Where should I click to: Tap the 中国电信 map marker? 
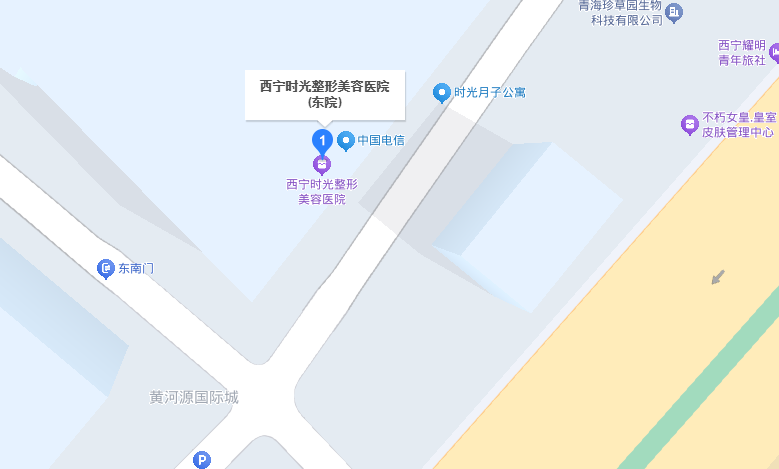(x=346, y=141)
